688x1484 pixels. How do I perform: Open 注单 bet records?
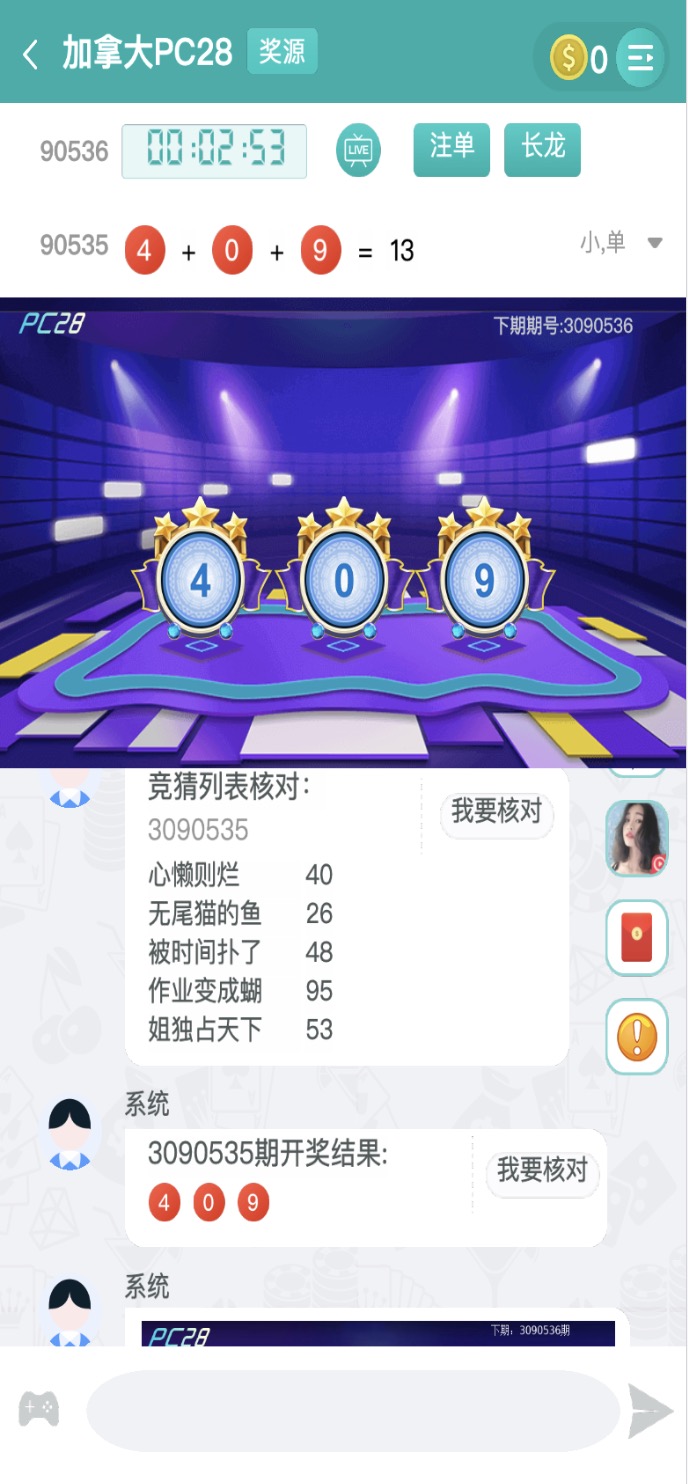point(451,149)
